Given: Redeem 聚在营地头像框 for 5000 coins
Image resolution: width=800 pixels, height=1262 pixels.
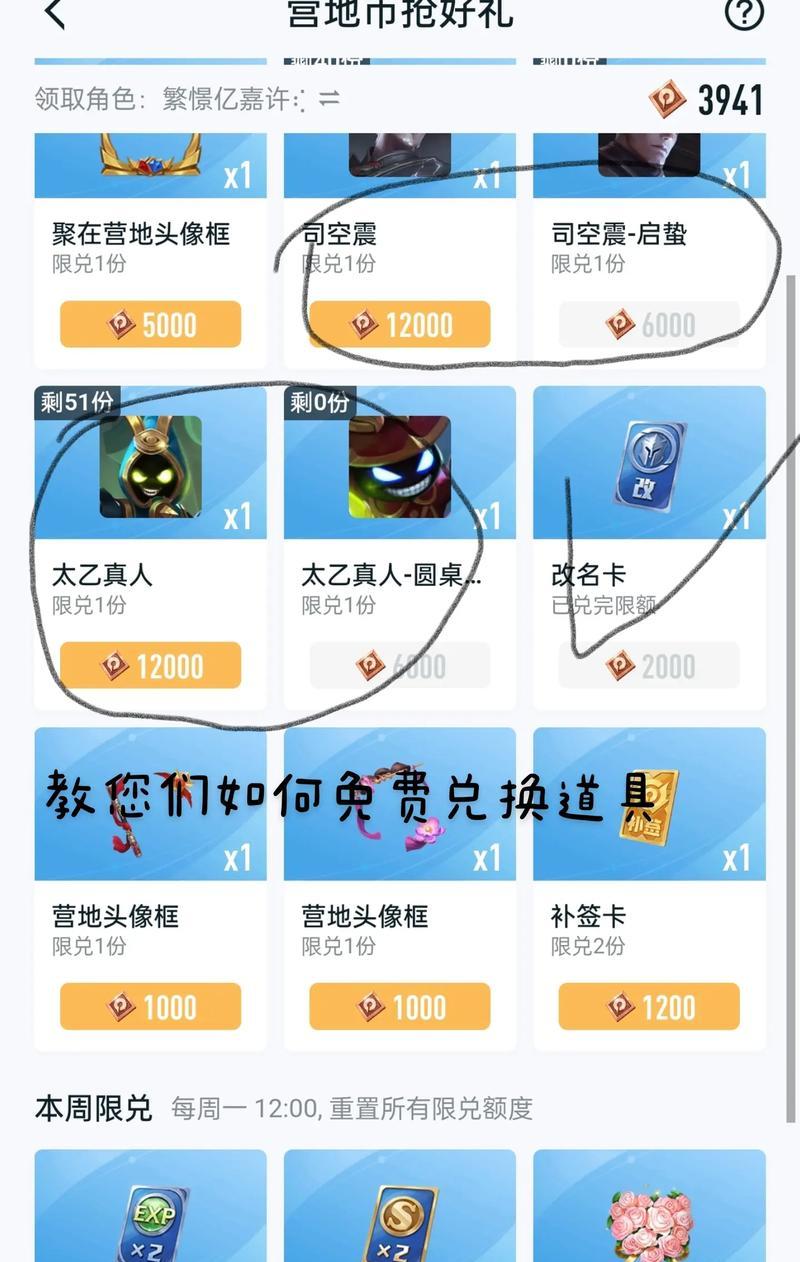Looking at the screenshot, I should pyautogui.click(x=150, y=324).
